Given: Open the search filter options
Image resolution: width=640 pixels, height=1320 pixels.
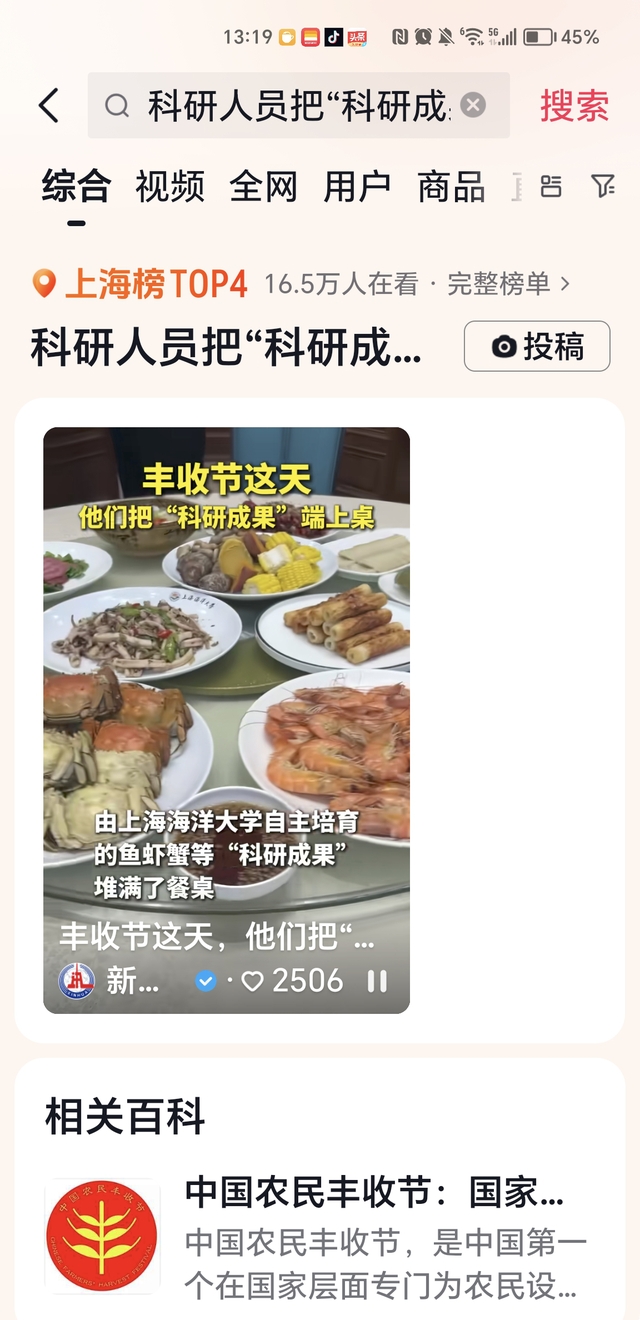Looking at the screenshot, I should [x=602, y=186].
